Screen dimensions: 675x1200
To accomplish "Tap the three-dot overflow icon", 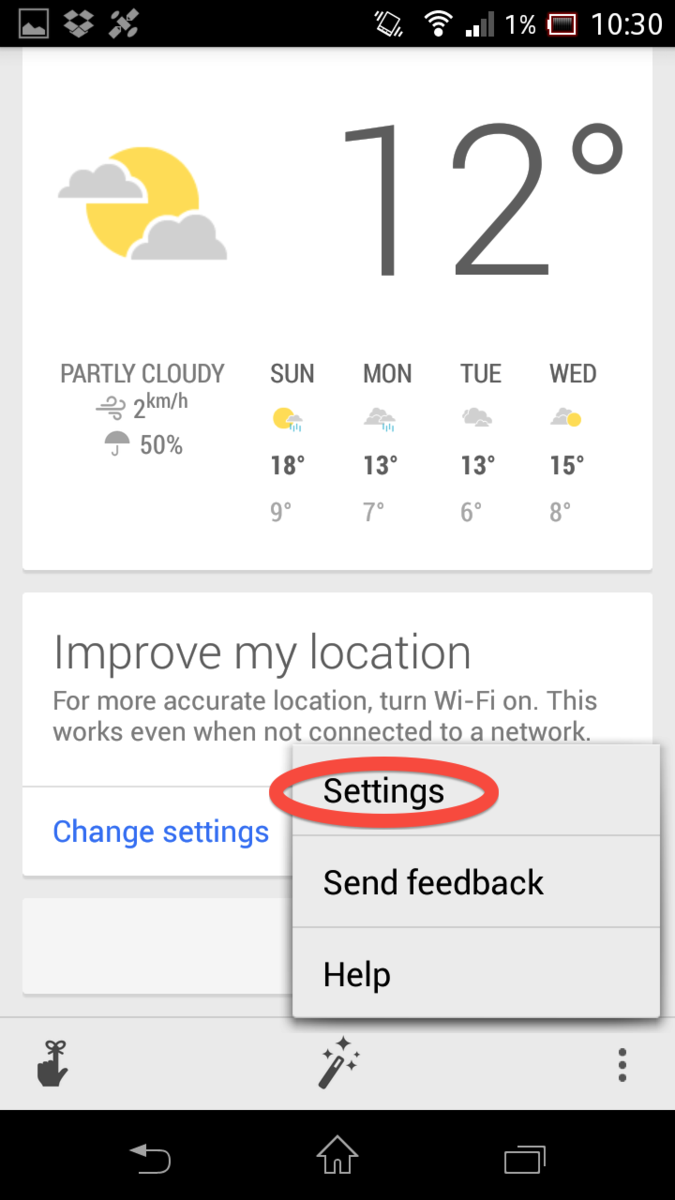I will click(x=622, y=1065).
